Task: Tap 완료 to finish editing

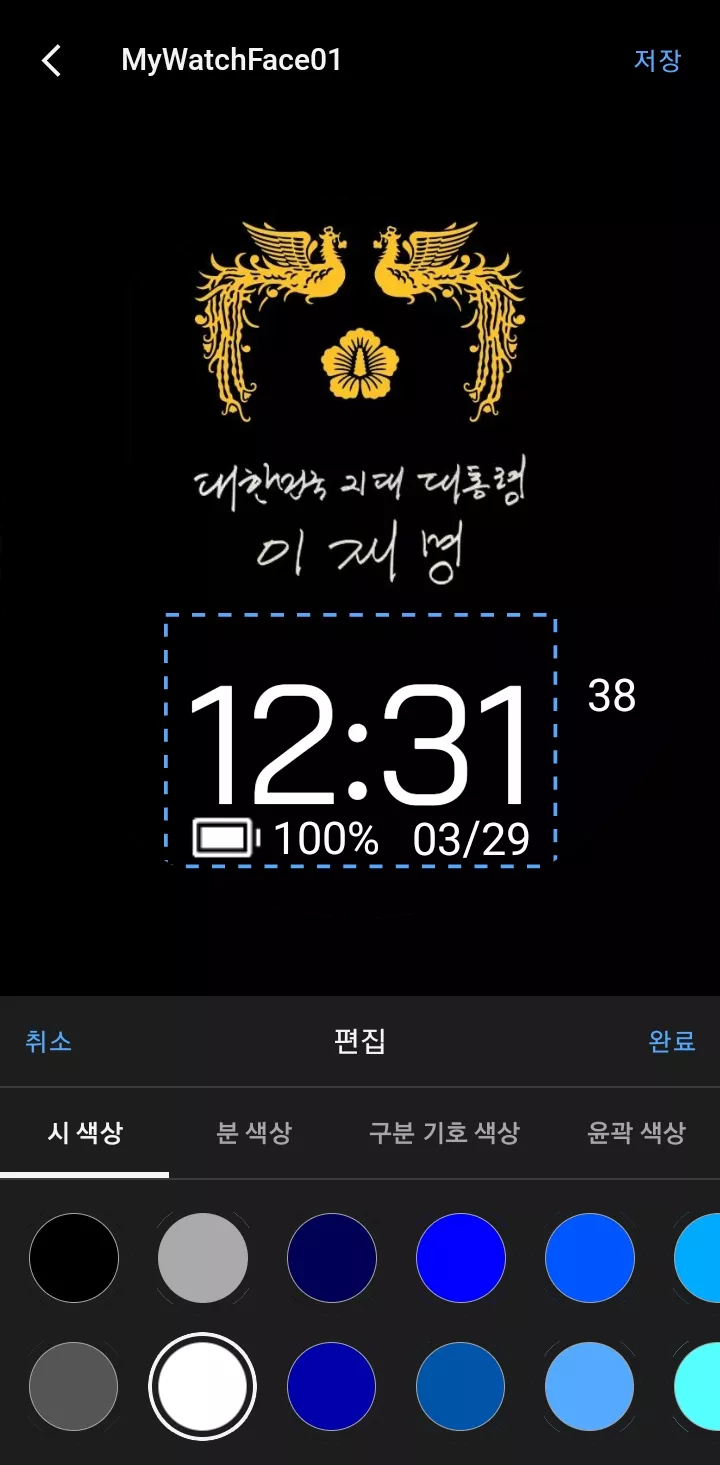Action: point(671,1041)
